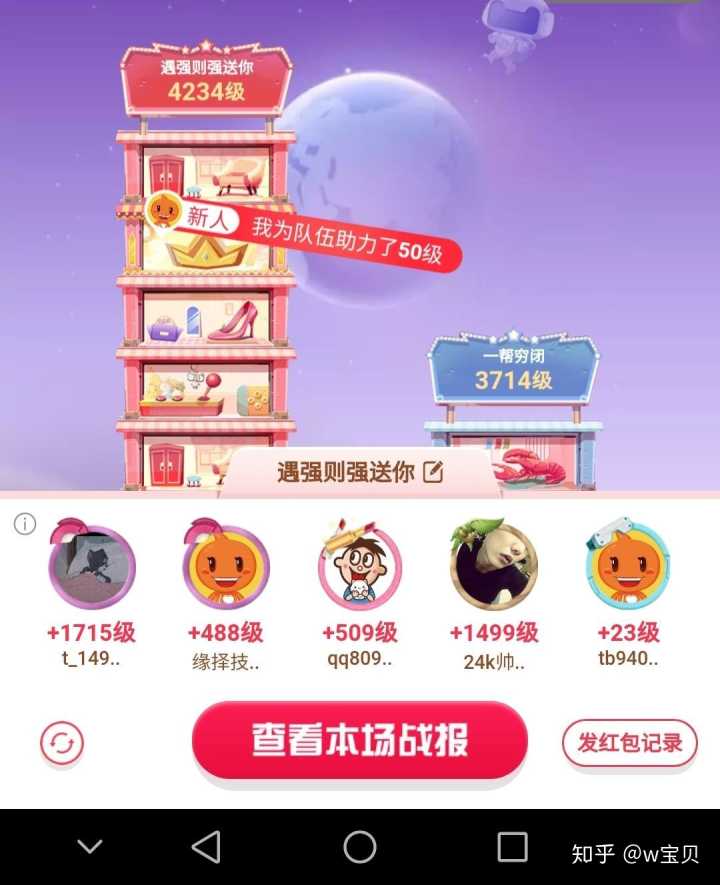
Task: Tap 查看本场战报 button
Action: pos(359,741)
